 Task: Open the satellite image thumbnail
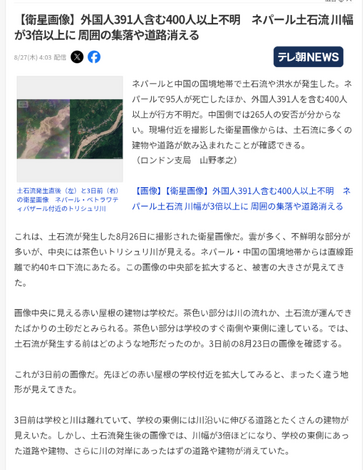click(x=70, y=129)
